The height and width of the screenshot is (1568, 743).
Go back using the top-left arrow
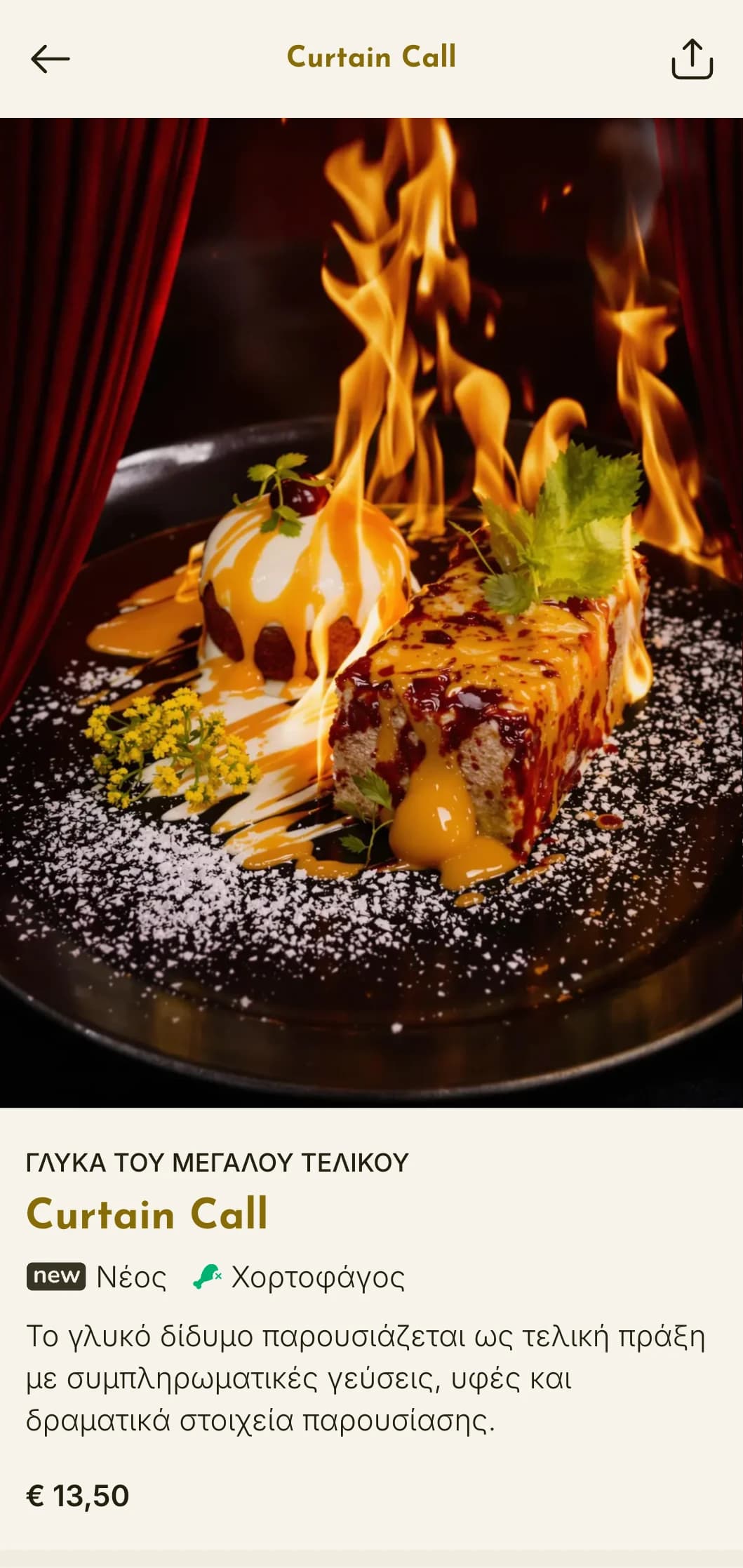click(51, 58)
